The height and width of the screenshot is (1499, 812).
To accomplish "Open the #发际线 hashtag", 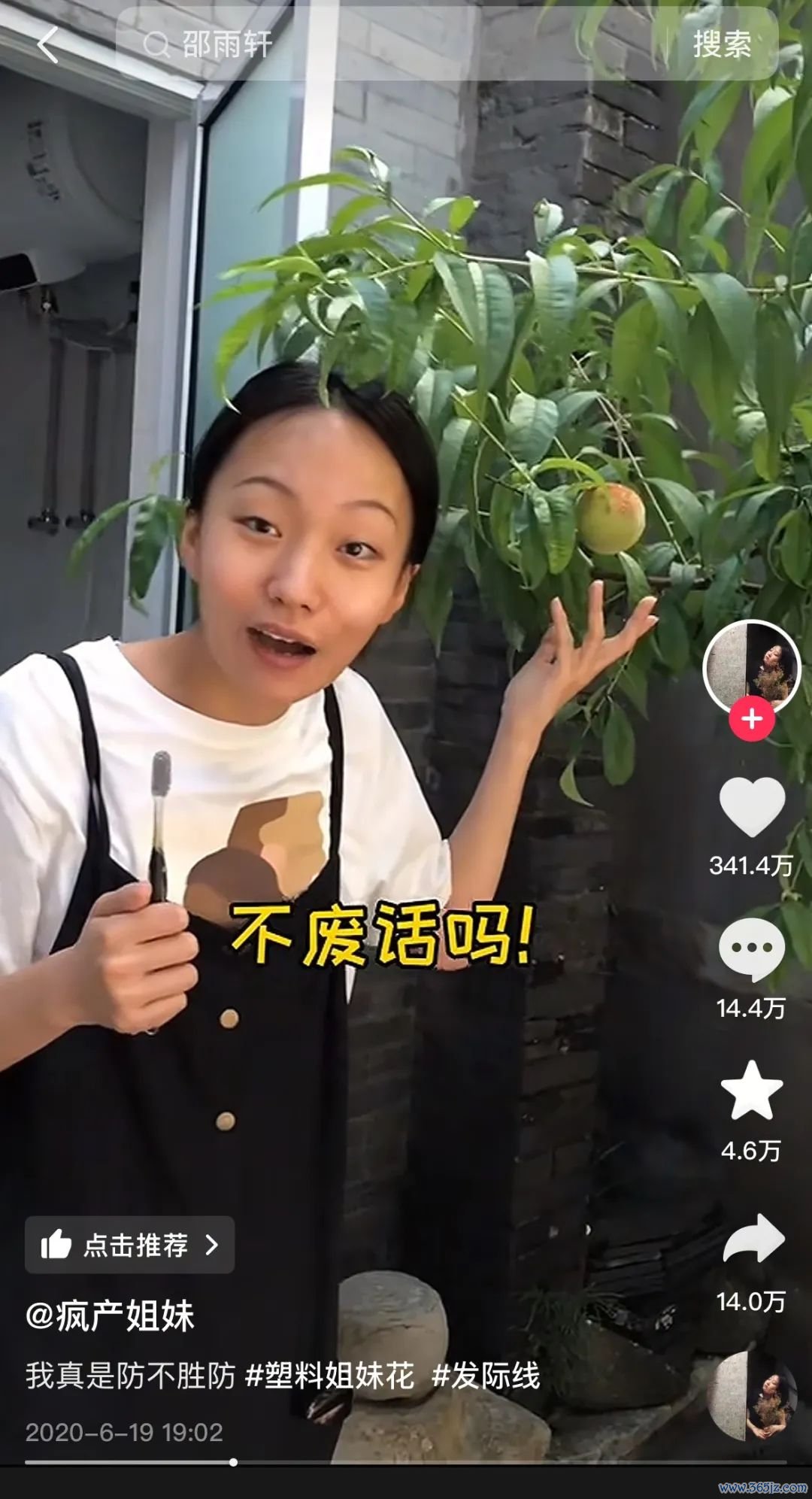I will click(x=486, y=1376).
